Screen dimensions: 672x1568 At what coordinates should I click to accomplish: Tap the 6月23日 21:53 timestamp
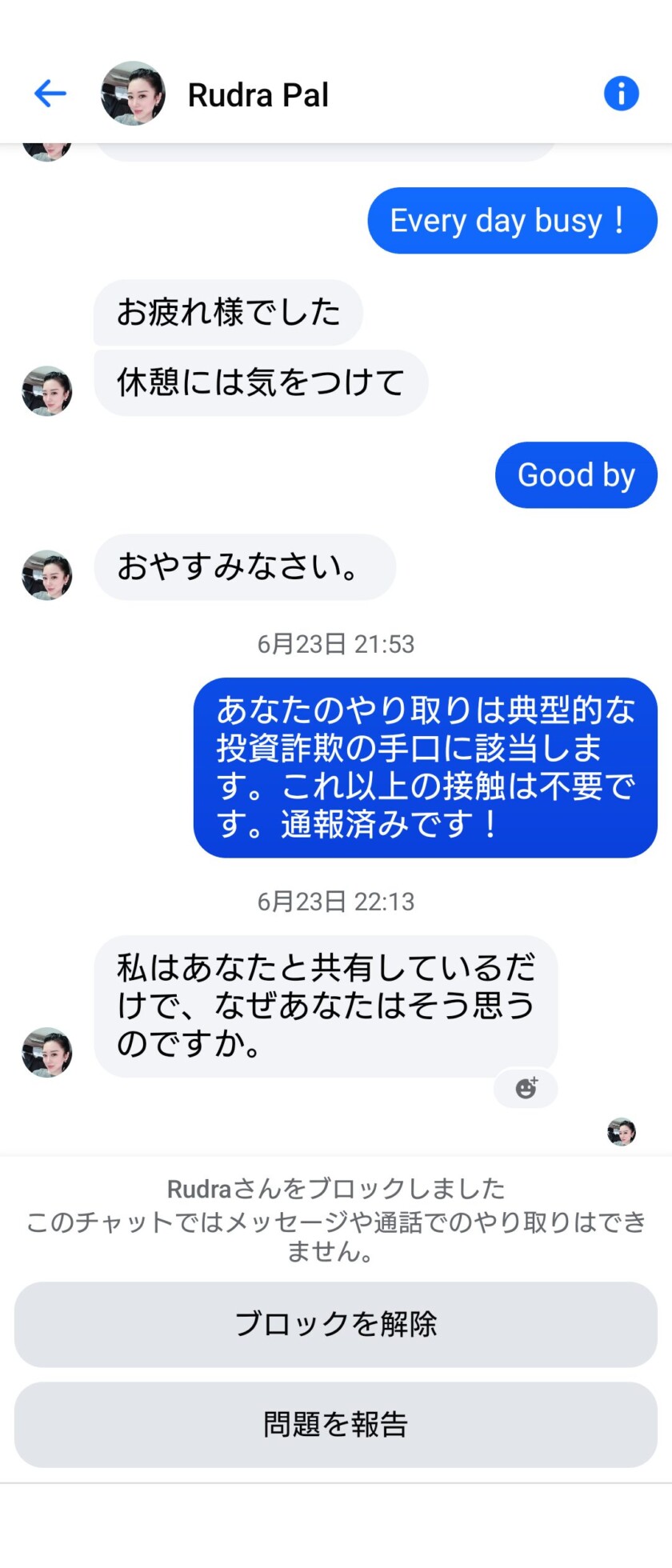pyautogui.click(x=336, y=643)
